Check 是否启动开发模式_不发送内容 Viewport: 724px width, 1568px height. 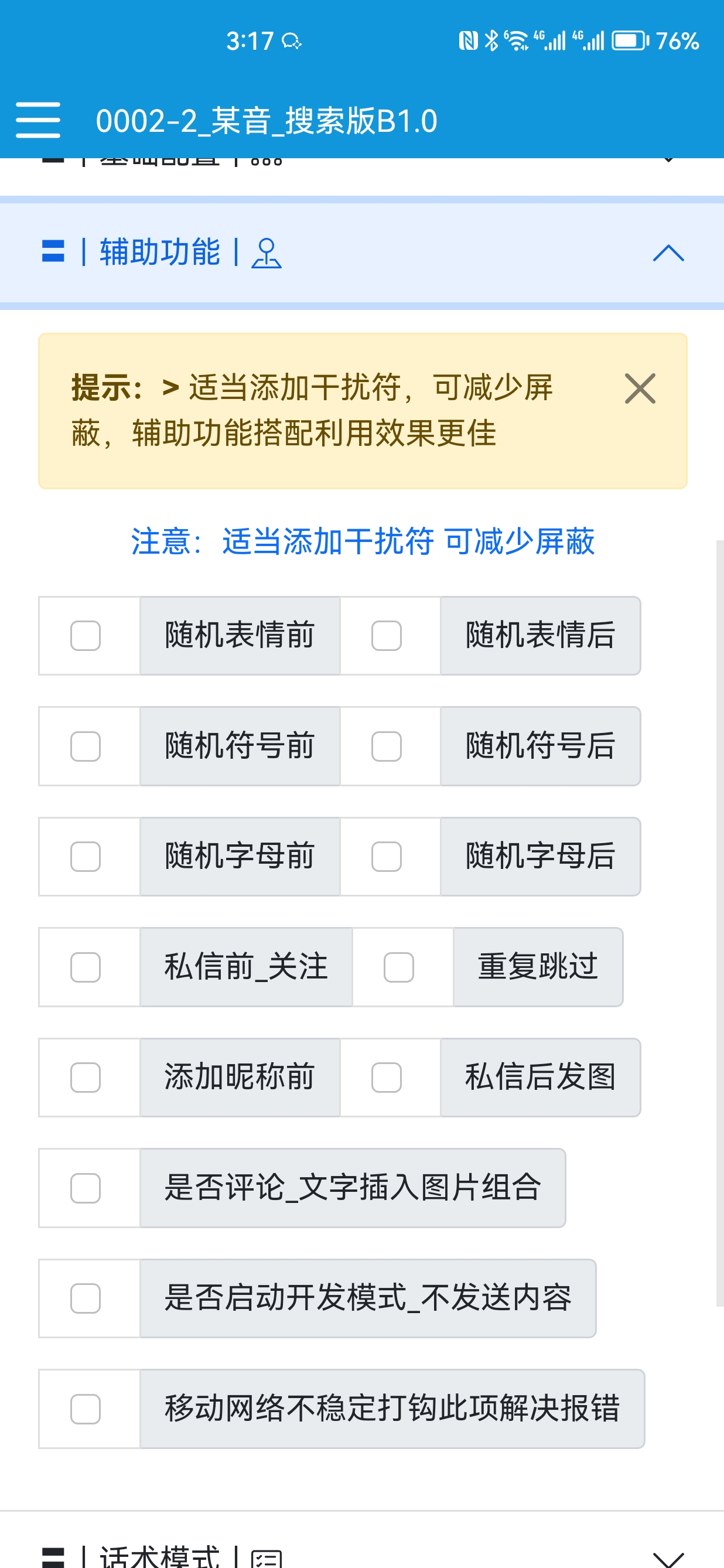(85, 1298)
